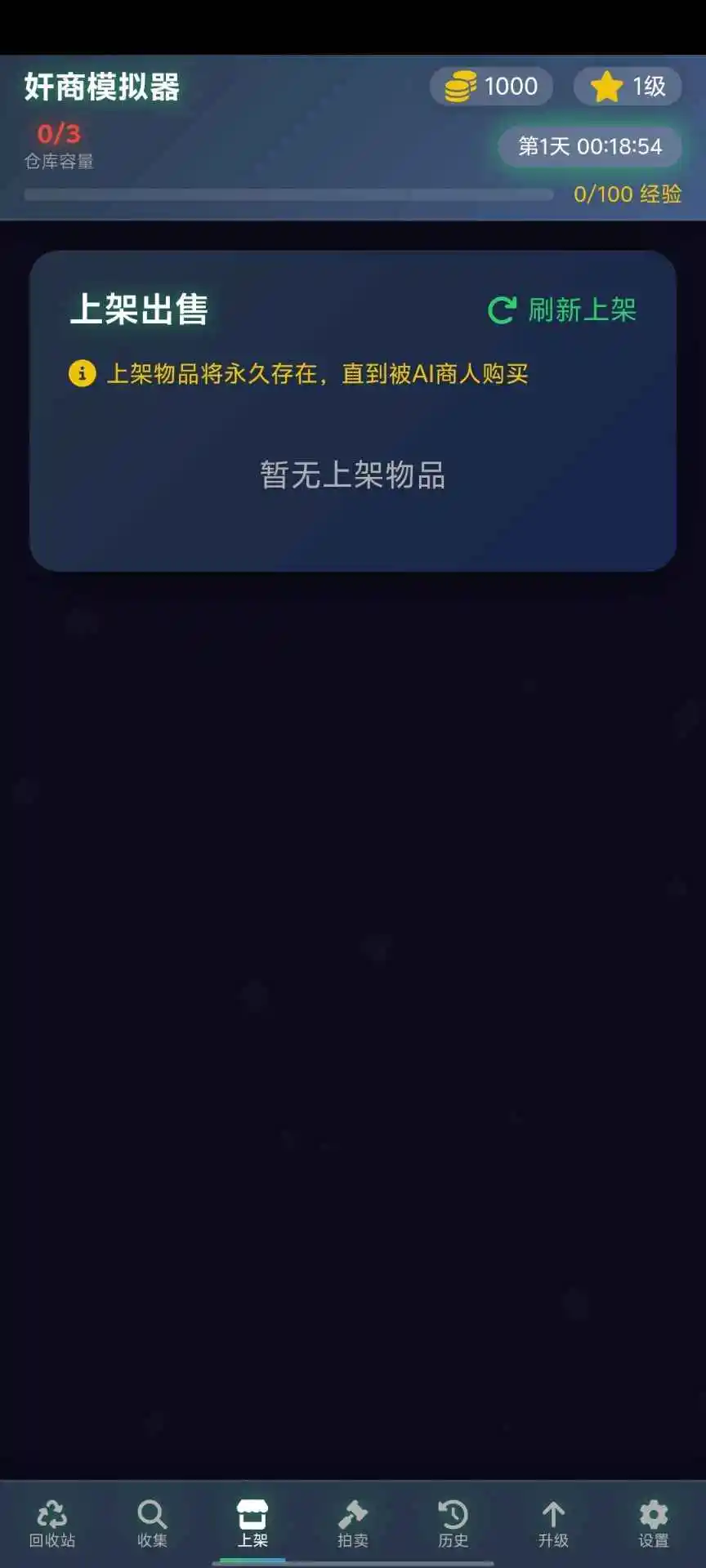Screen dimensions: 706x1568
Task: Switch to the 回收站 tab
Action: (x=52, y=1524)
